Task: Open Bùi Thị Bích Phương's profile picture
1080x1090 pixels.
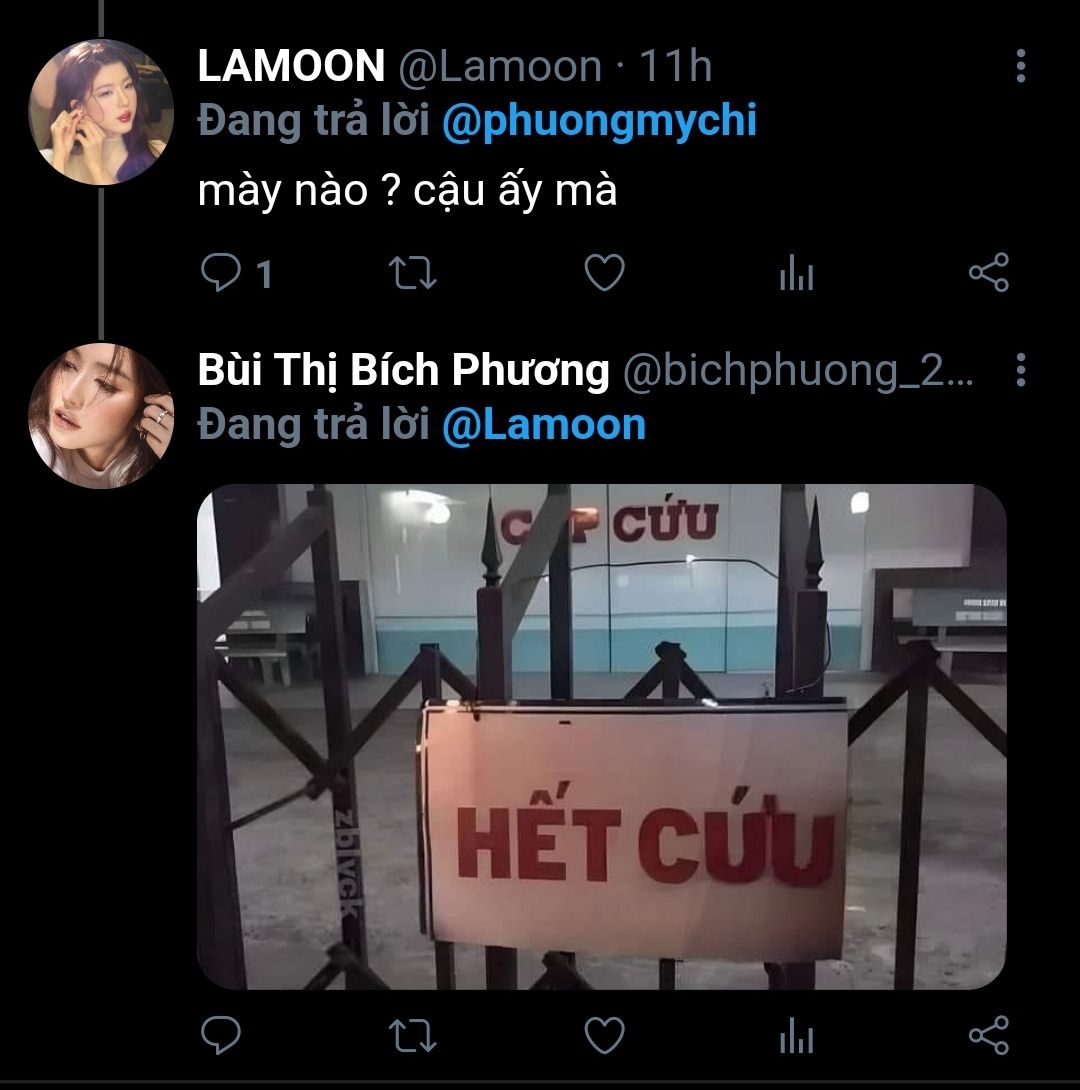Action: pyautogui.click(x=100, y=416)
